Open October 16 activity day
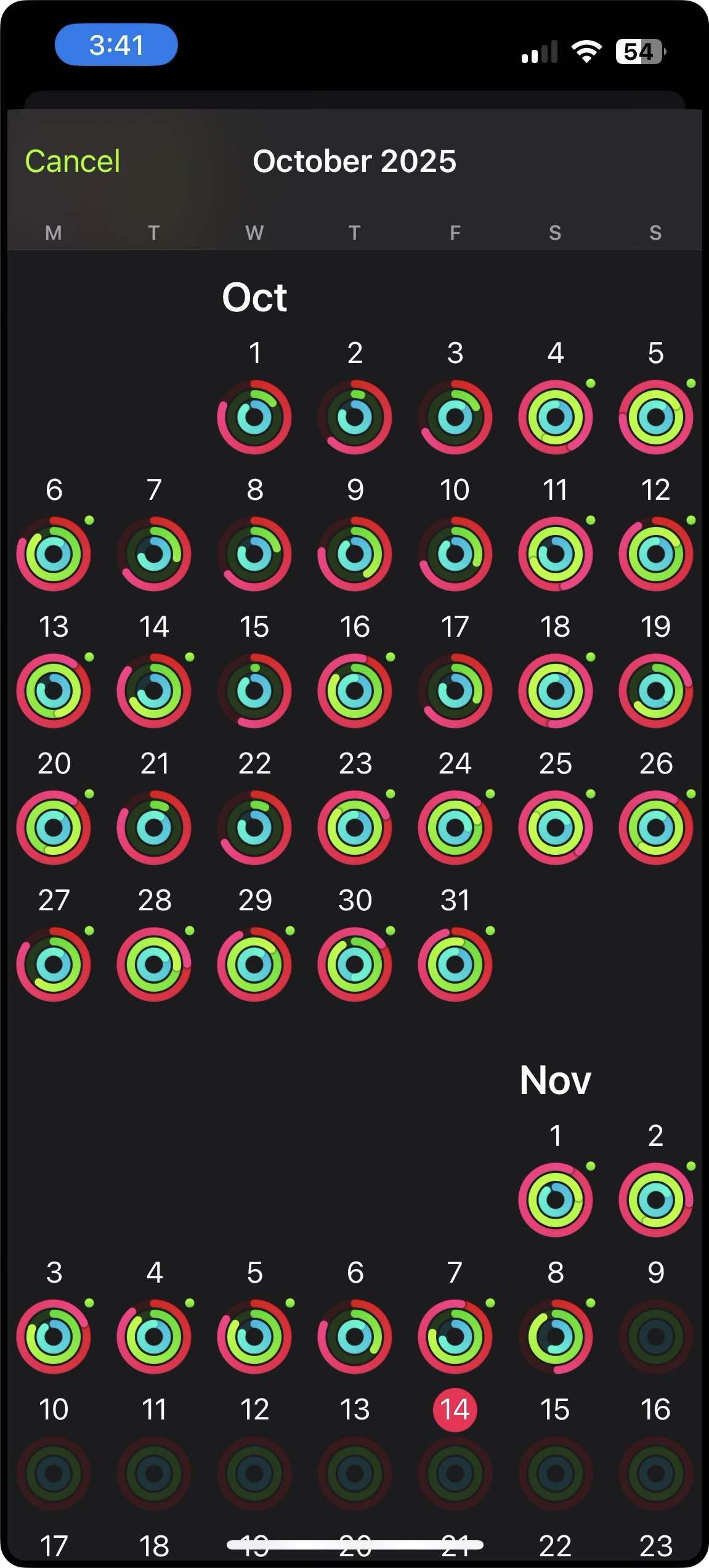The height and width of the screenshot is (1568, 709). (355, 691)
